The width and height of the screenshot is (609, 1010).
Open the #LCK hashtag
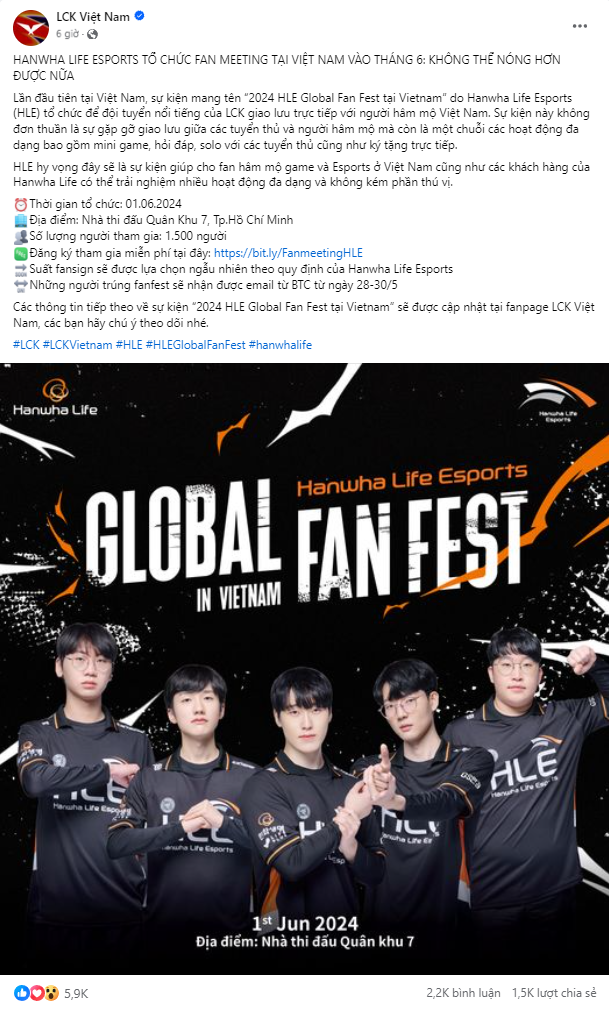coord(26,344)
